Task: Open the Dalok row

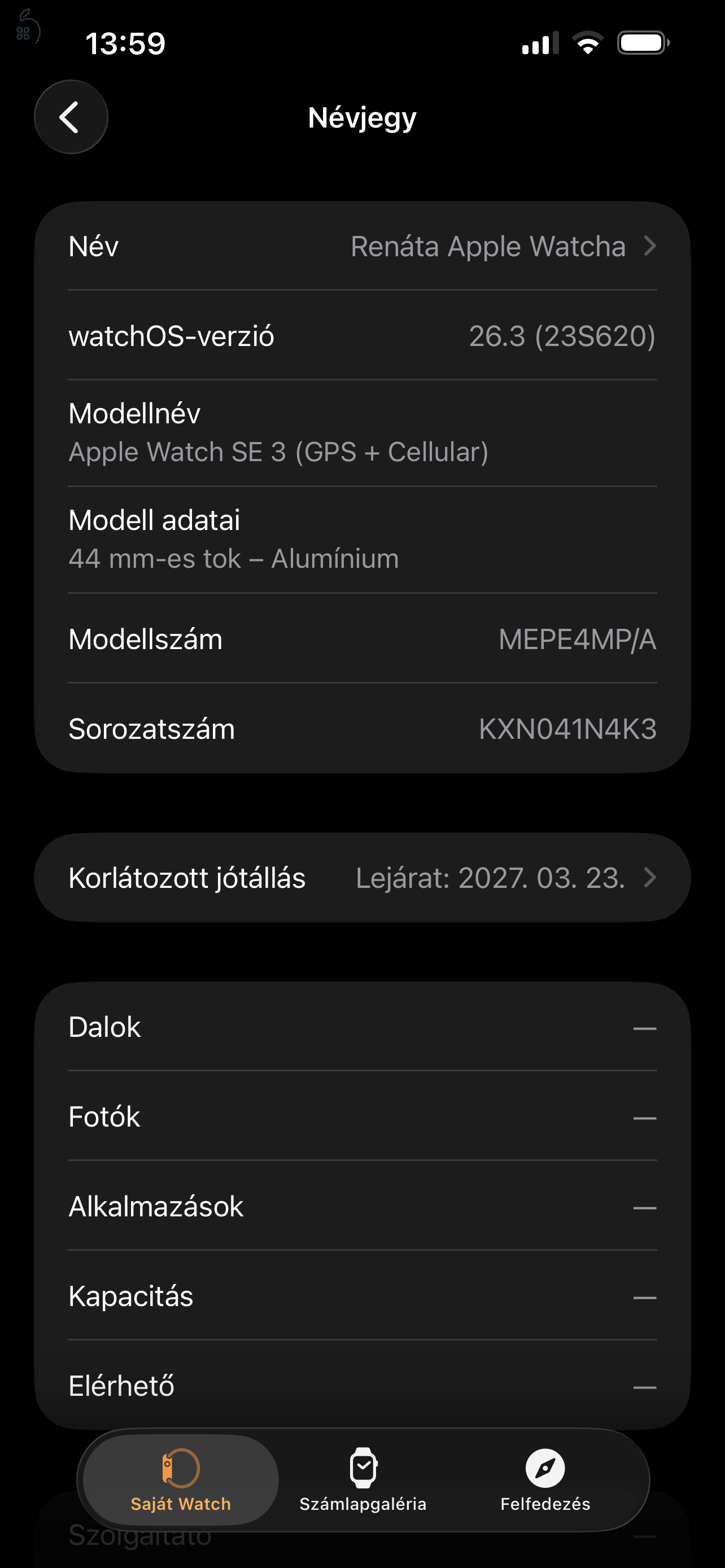Action: pos(362,1026)
